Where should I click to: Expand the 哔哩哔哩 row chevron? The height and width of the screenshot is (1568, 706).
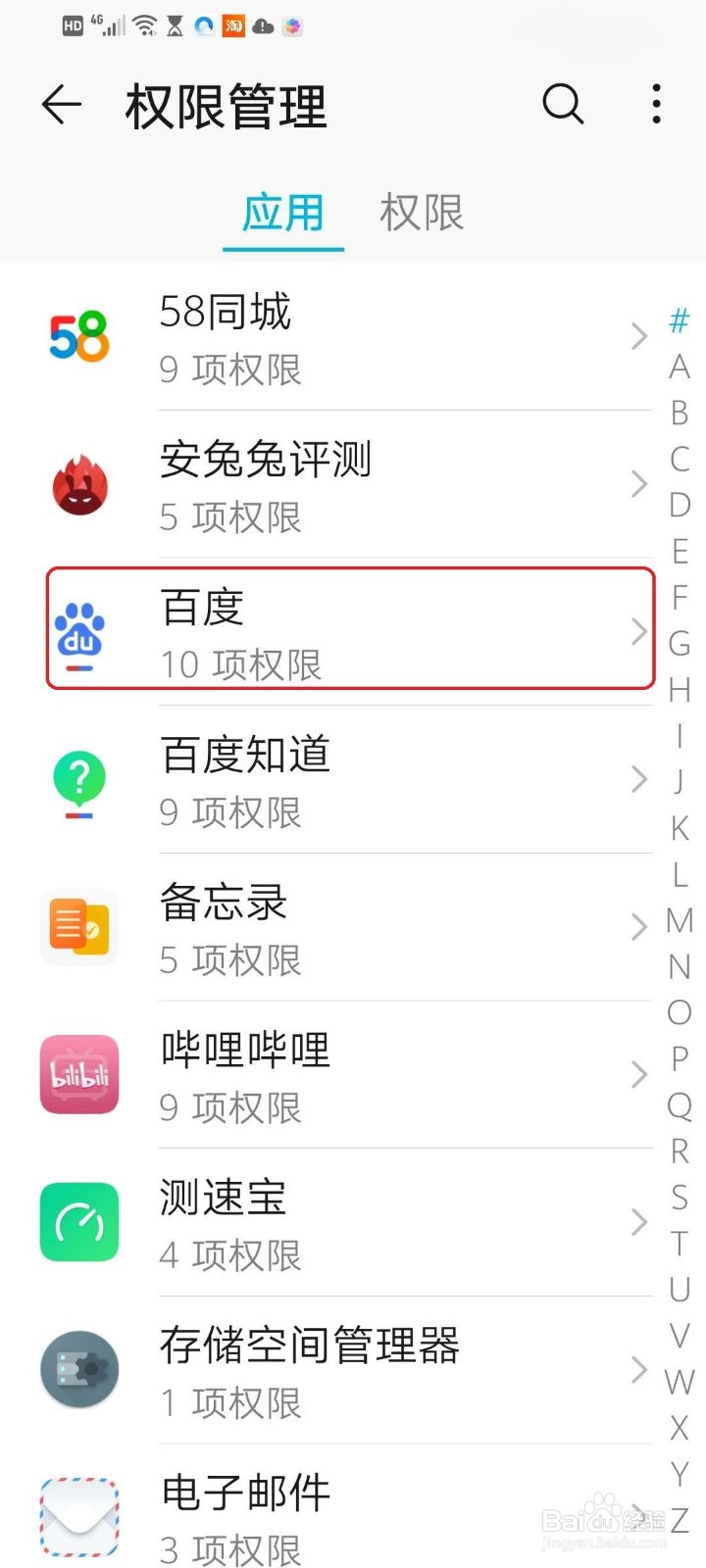[x=638, y=1075]
